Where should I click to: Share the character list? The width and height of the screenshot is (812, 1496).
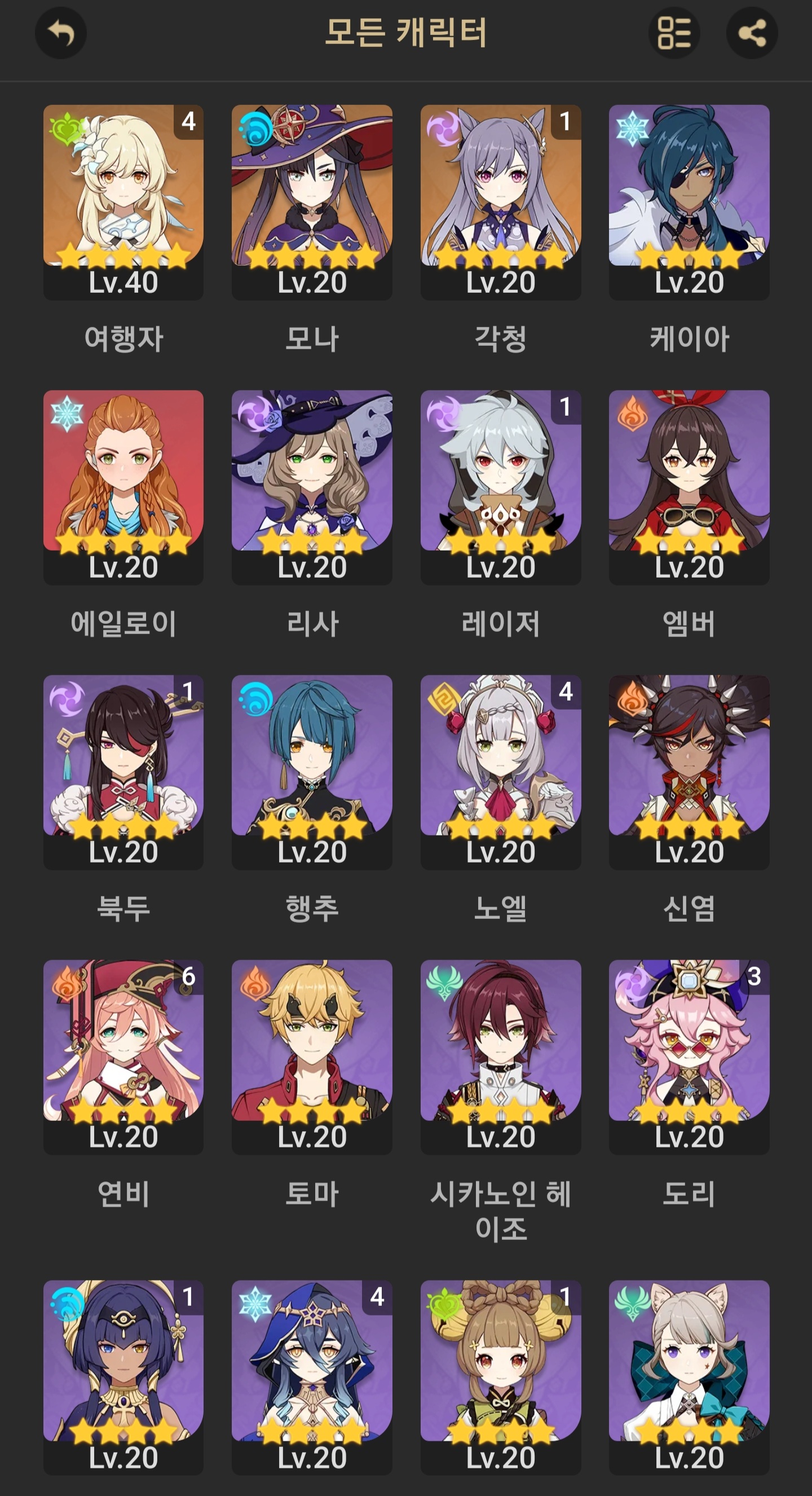tap(752, 33)
